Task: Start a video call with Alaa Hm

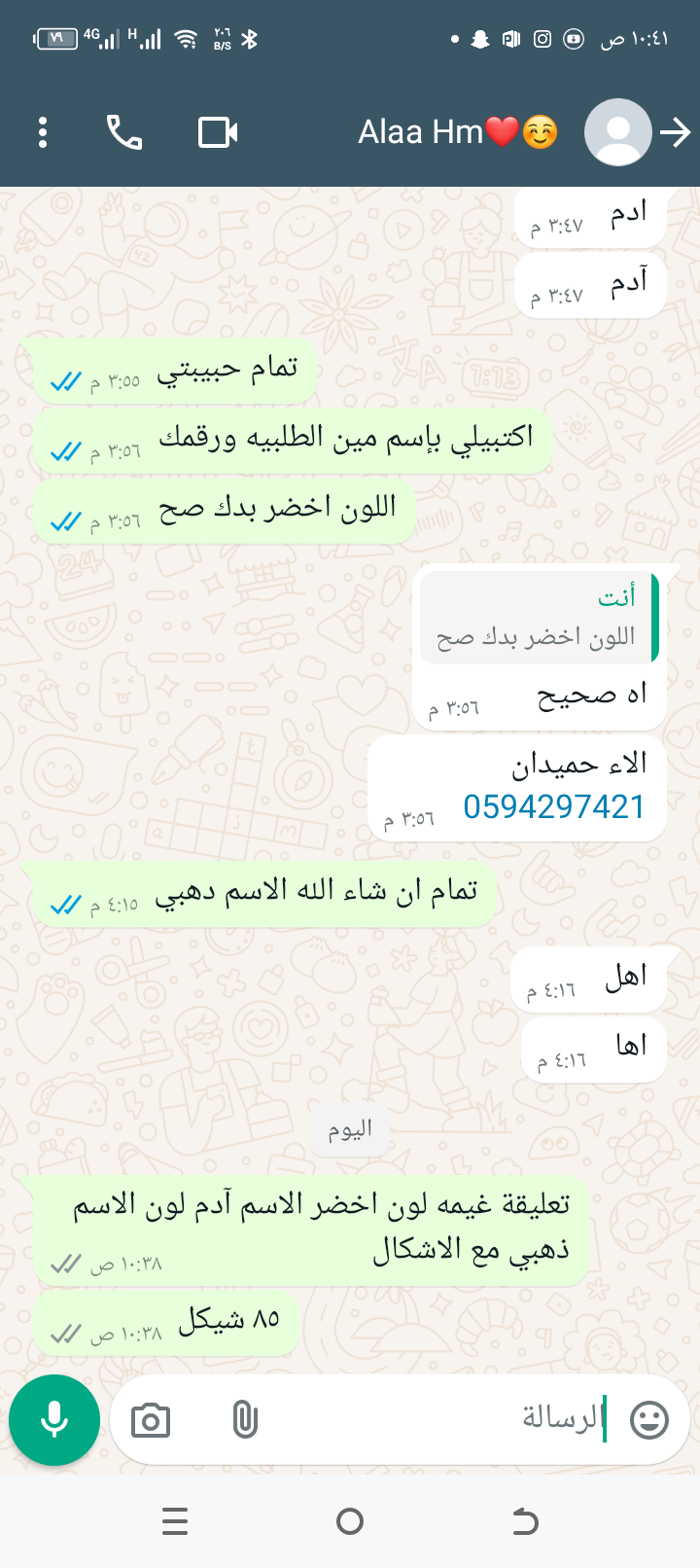Action: (x=218, y=132)
